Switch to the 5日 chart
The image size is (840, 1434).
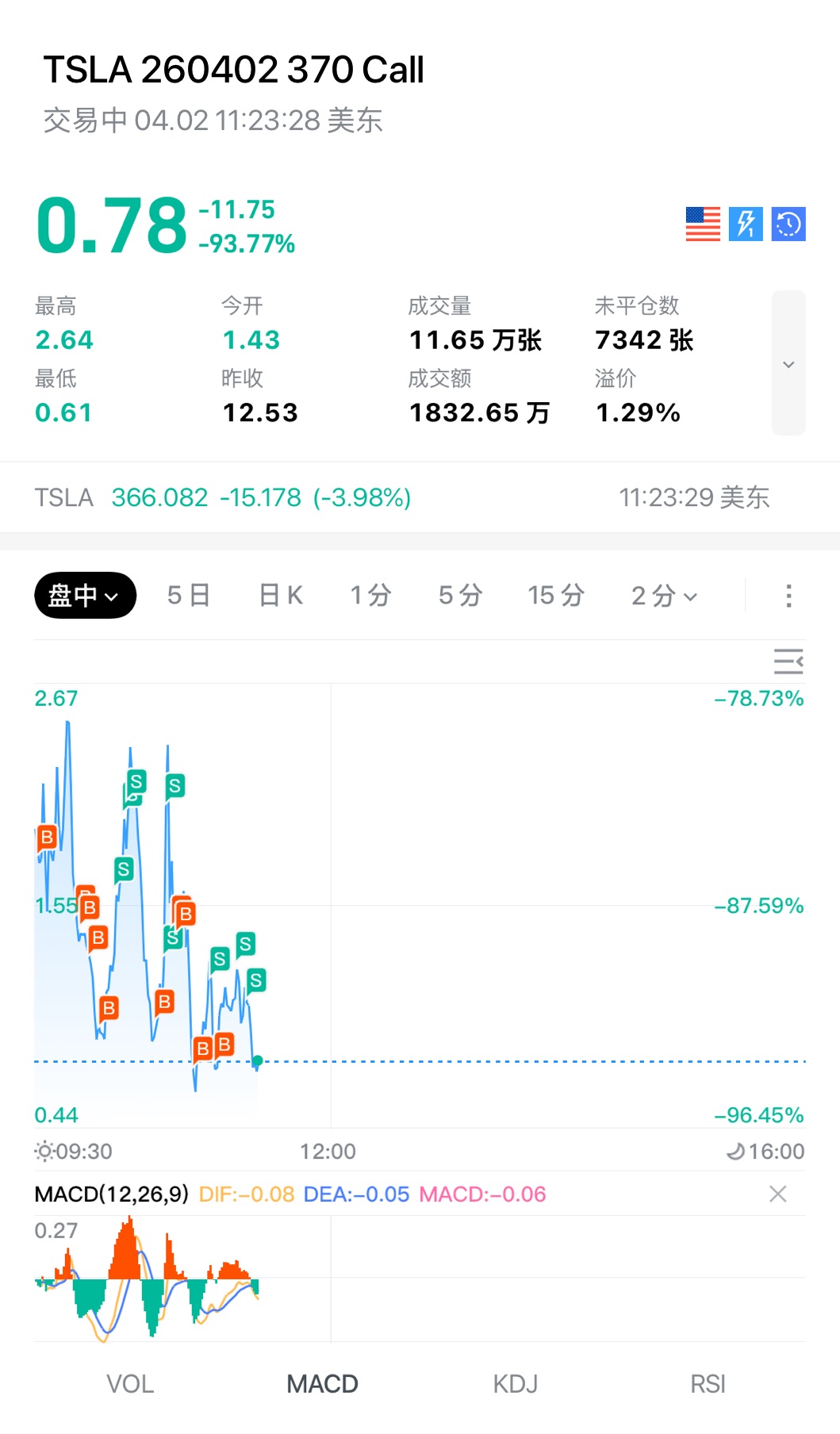pos(189,595)
